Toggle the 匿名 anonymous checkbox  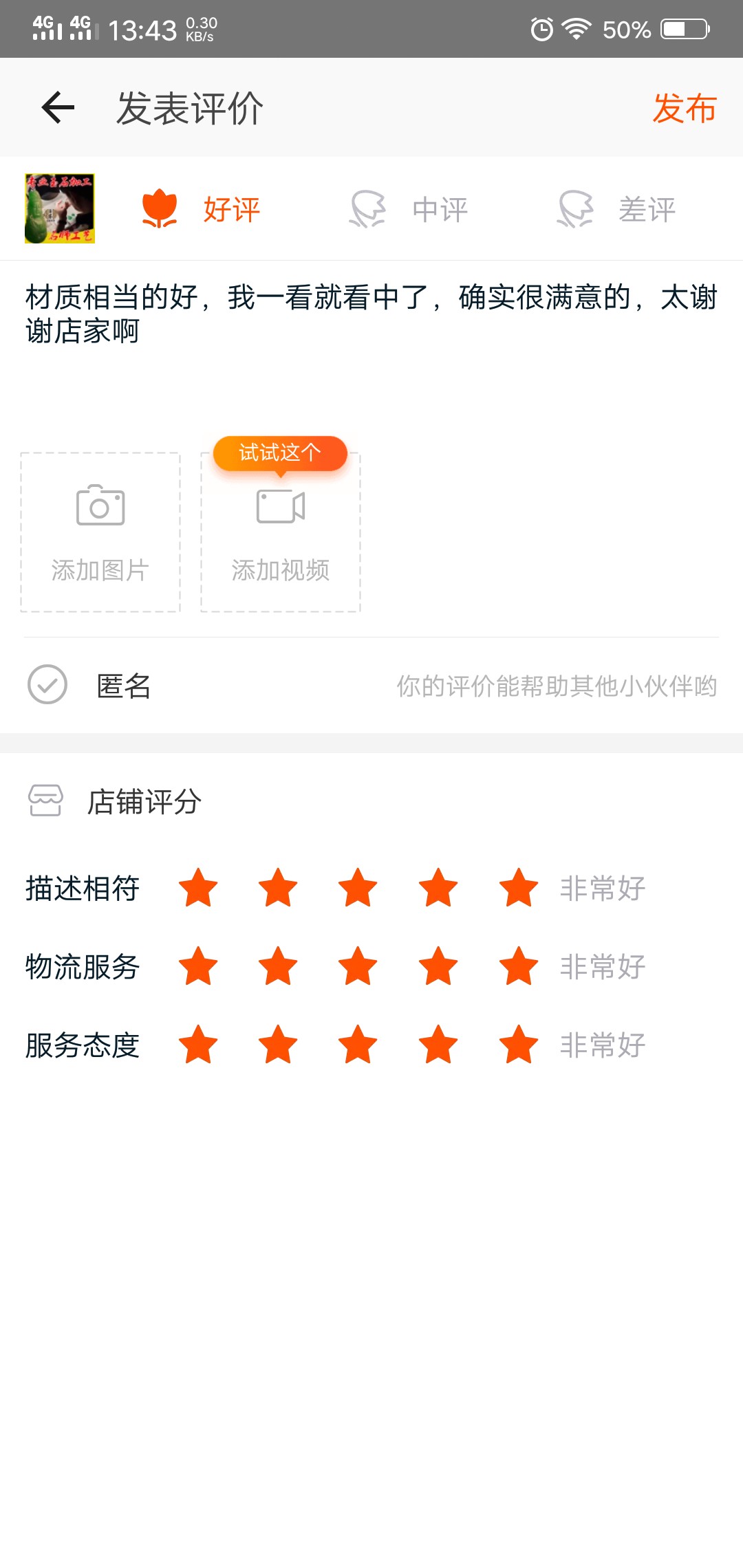[x=47, y=684]
